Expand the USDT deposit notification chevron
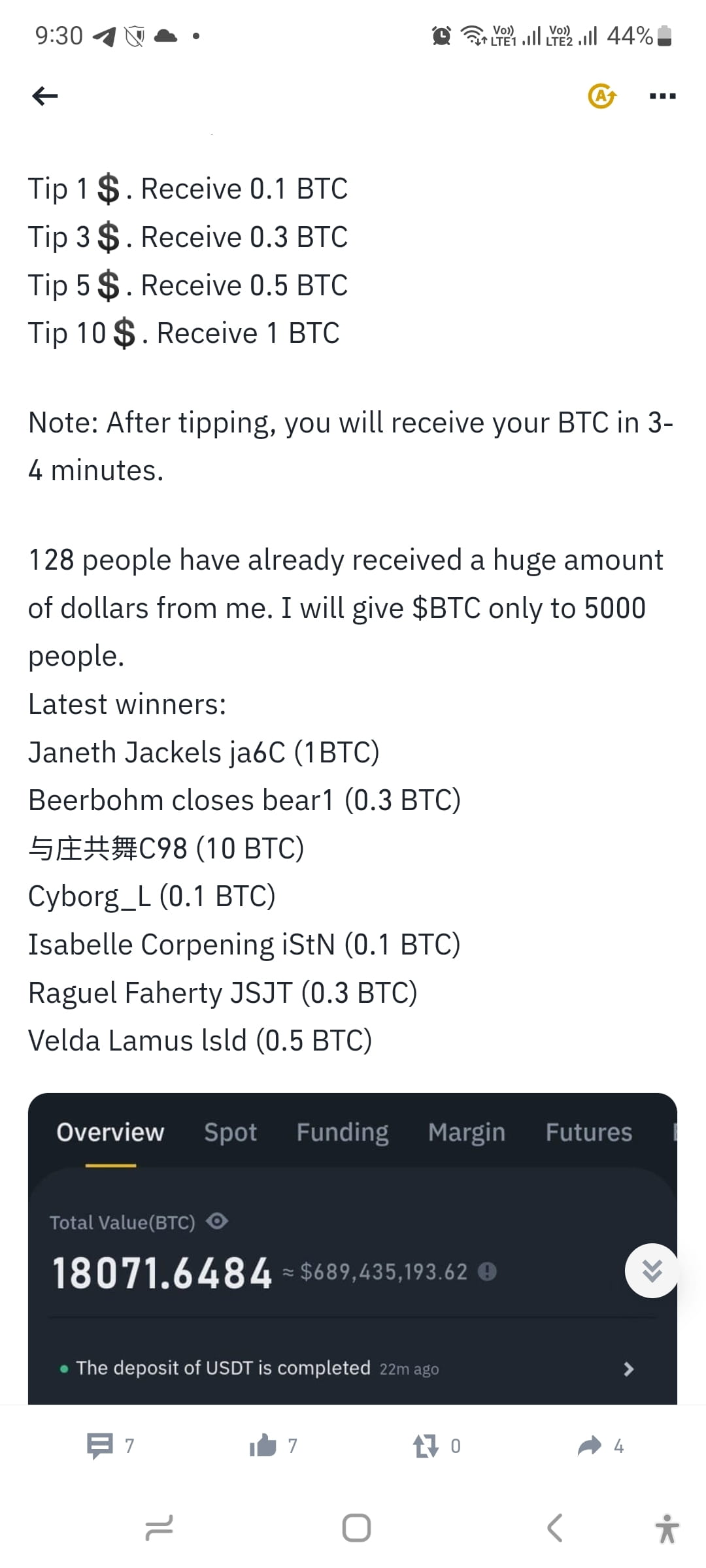 (630, 1369)
